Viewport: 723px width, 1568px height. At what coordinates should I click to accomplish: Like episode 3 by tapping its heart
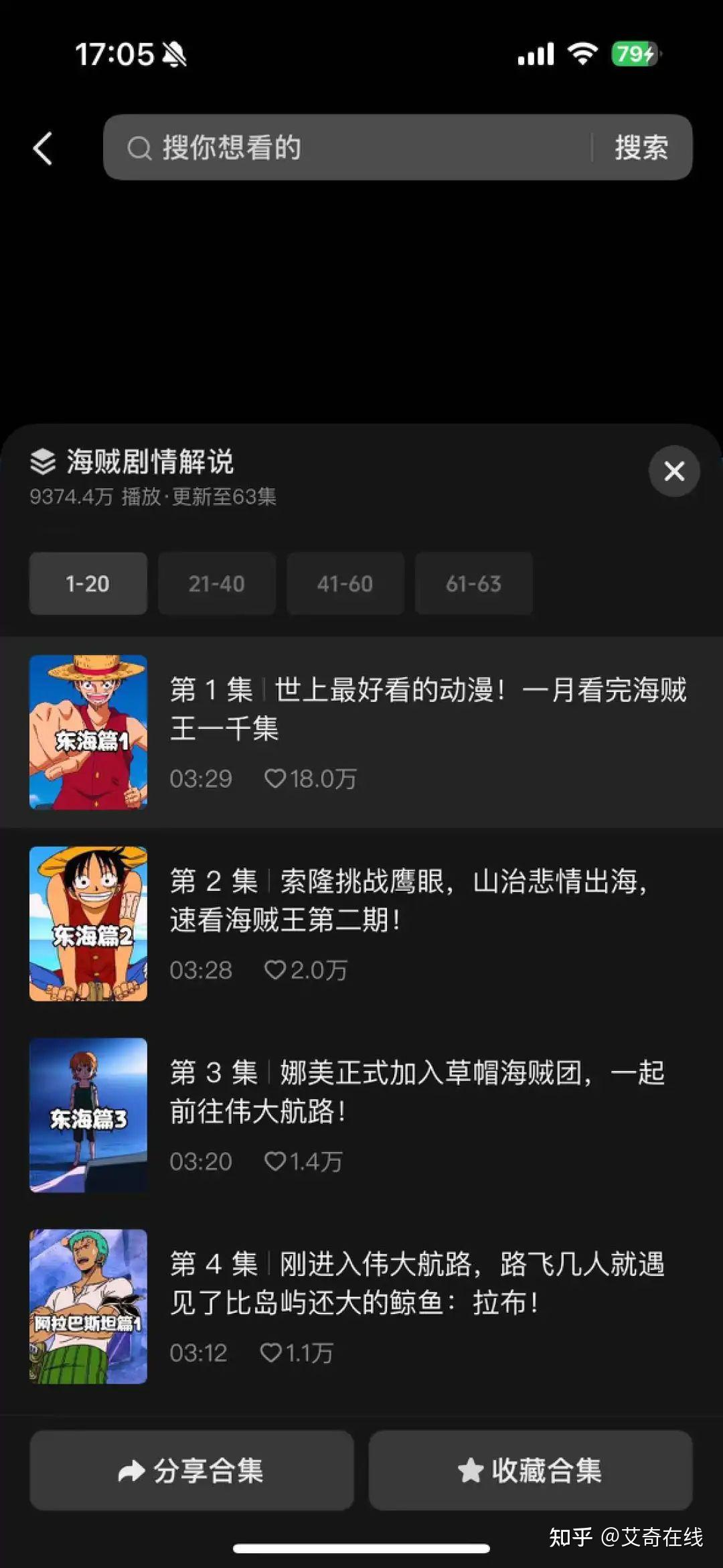point(276,1162)
